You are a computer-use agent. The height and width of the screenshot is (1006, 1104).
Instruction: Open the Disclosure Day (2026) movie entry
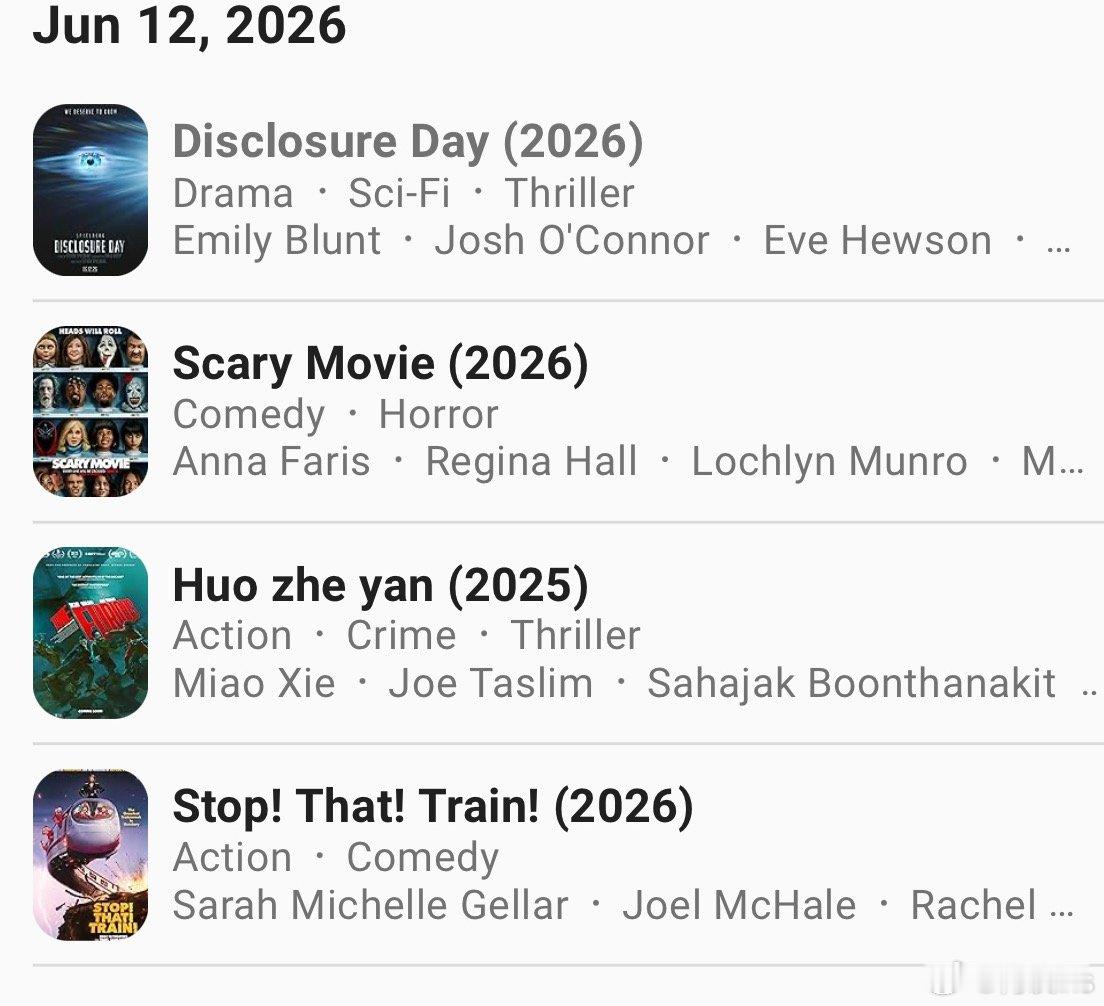tap(407, 143)
